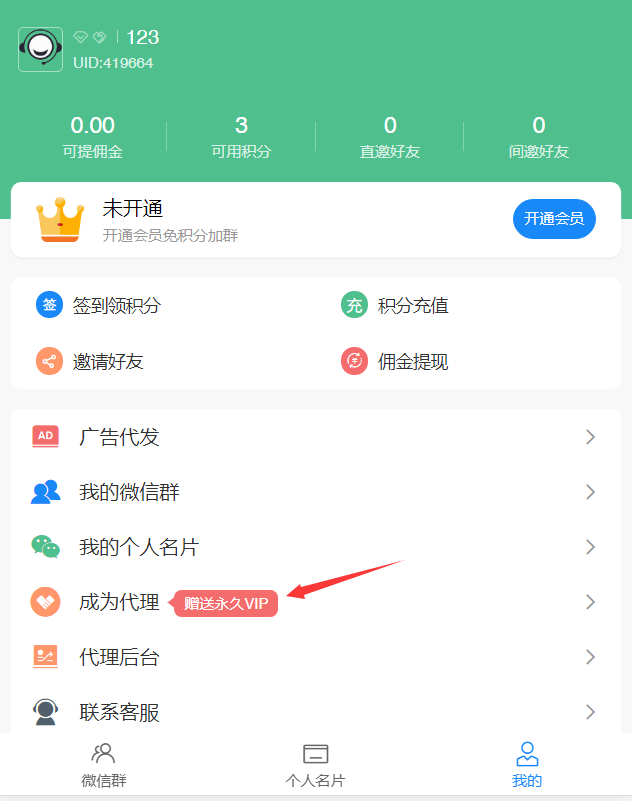
Task: Tap the profile avatar
Action: pos(41,49)
